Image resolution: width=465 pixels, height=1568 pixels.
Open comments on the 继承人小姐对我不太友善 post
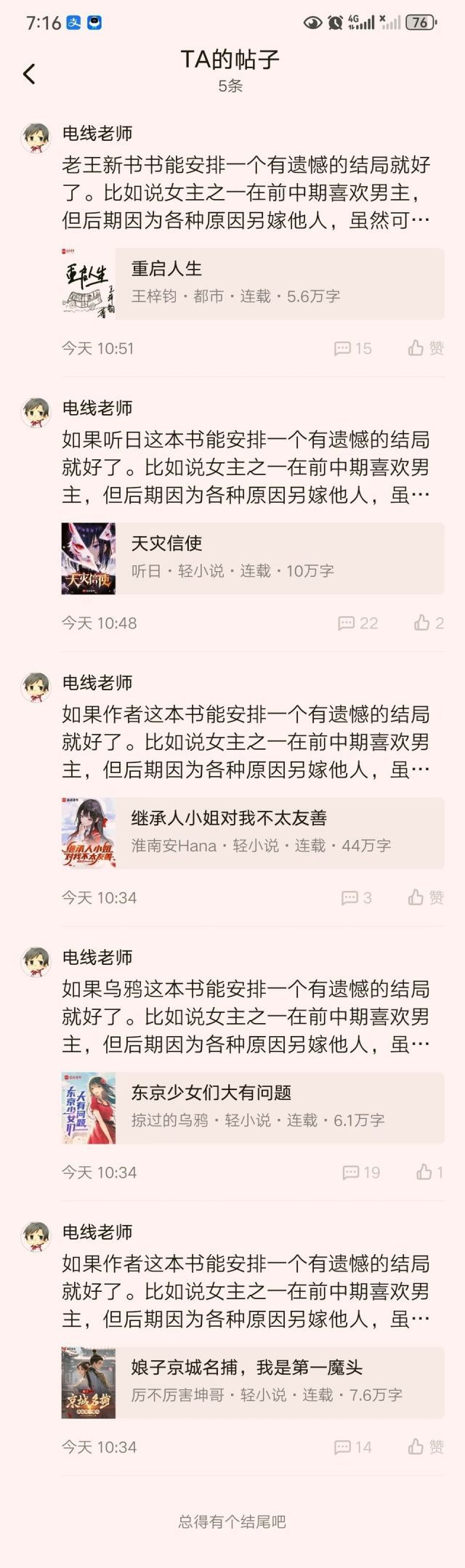pos(356,897)
